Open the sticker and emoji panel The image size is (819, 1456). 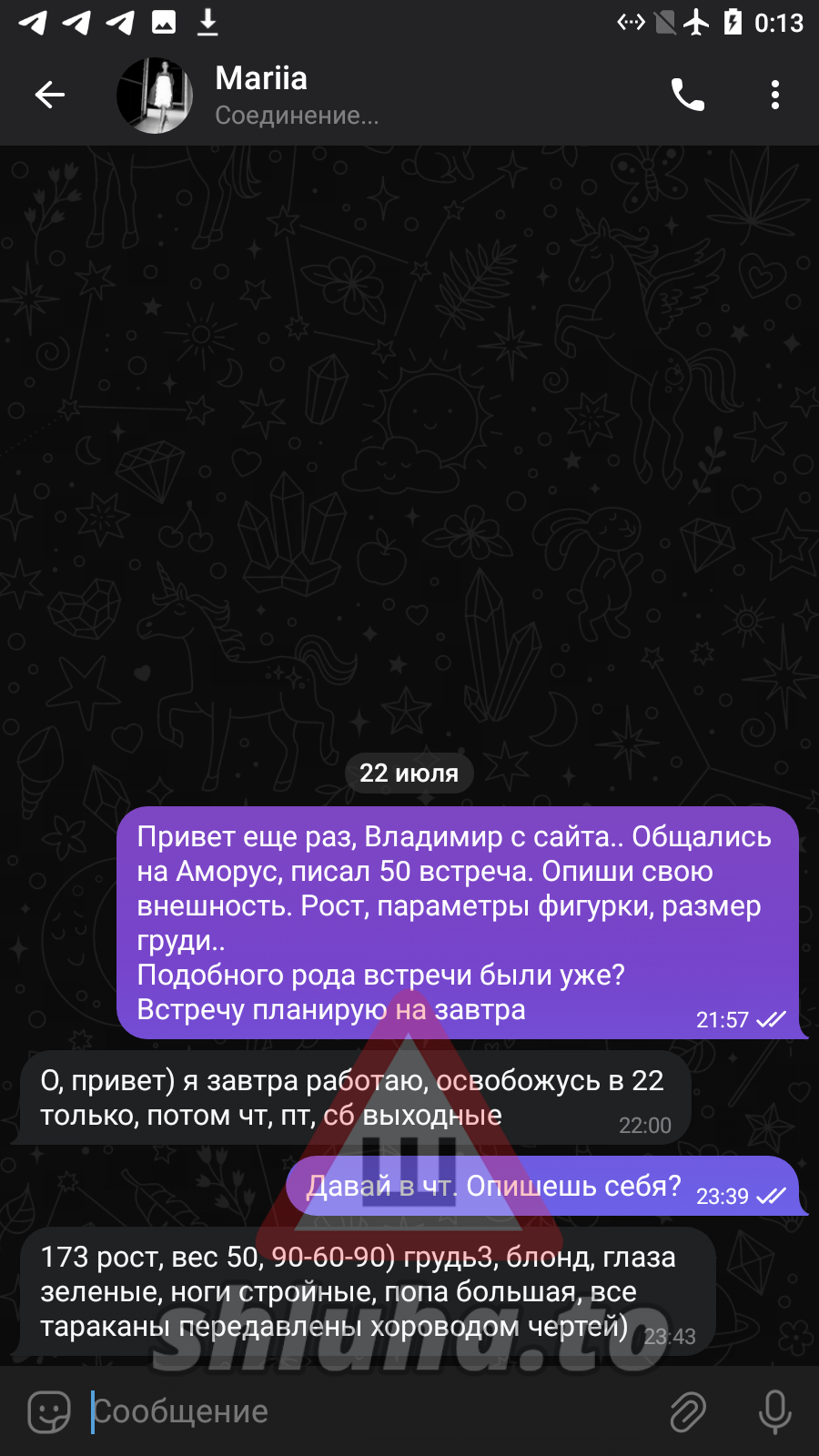pyautogui.click(x=49, y=1411)
